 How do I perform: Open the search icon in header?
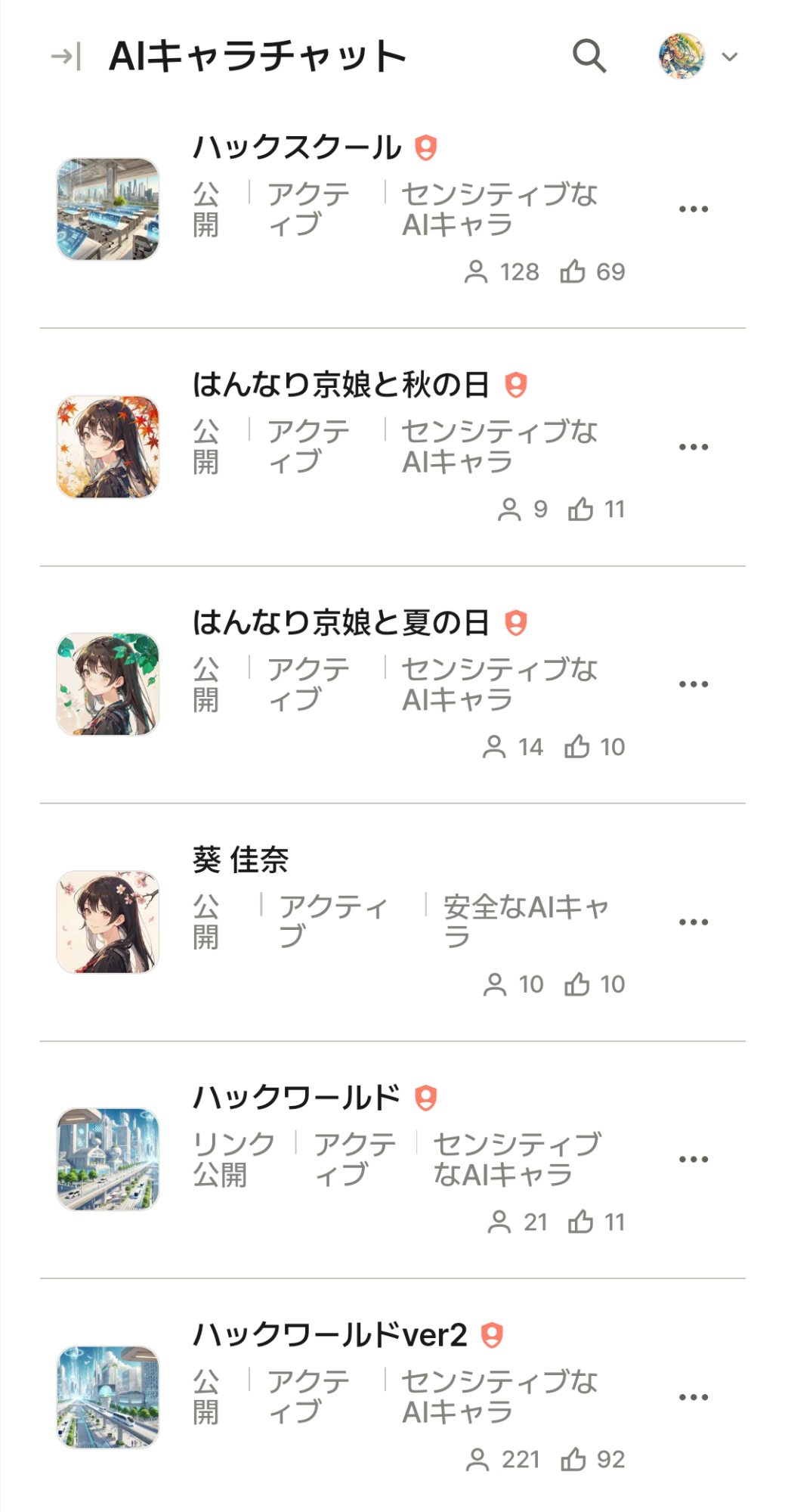click(589, 56)
